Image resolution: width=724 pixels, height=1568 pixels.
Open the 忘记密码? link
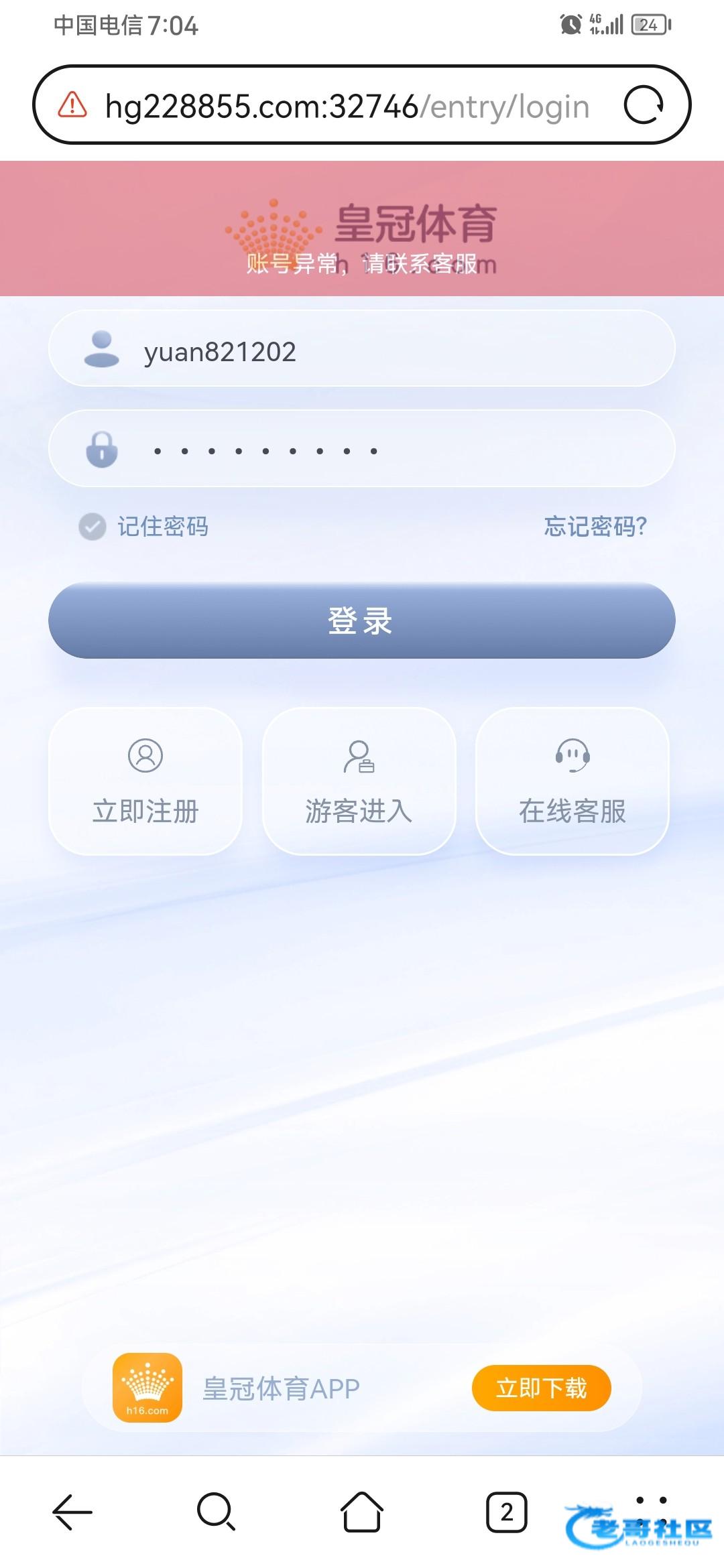[x=595, y=527]
